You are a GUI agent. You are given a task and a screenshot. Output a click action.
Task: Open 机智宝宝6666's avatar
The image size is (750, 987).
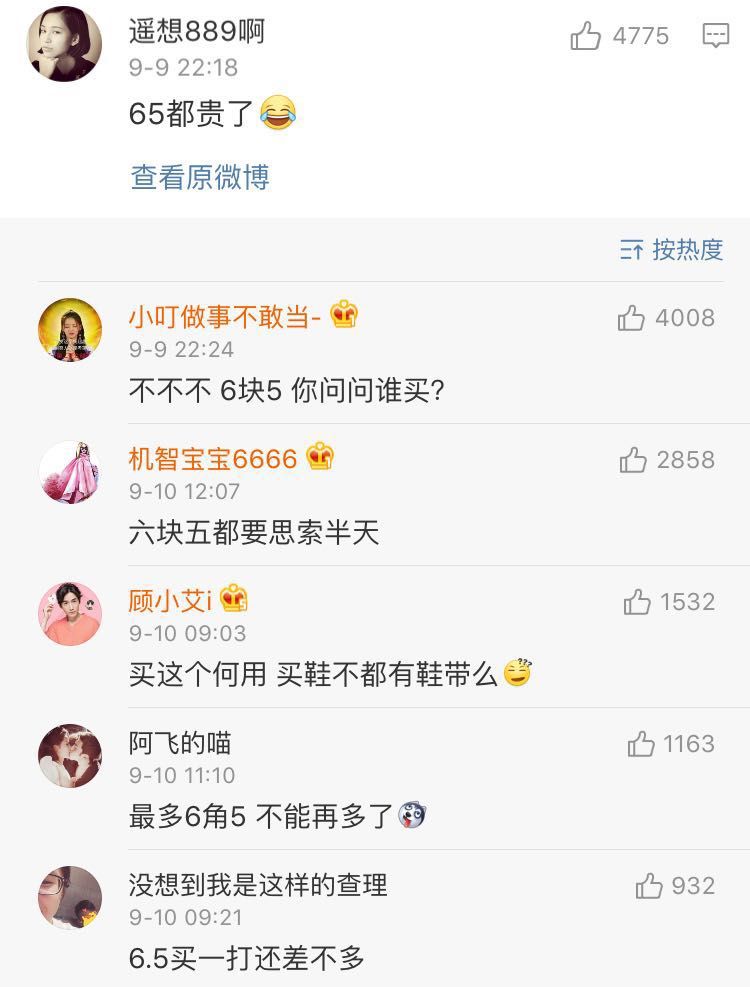coord(70,472)
